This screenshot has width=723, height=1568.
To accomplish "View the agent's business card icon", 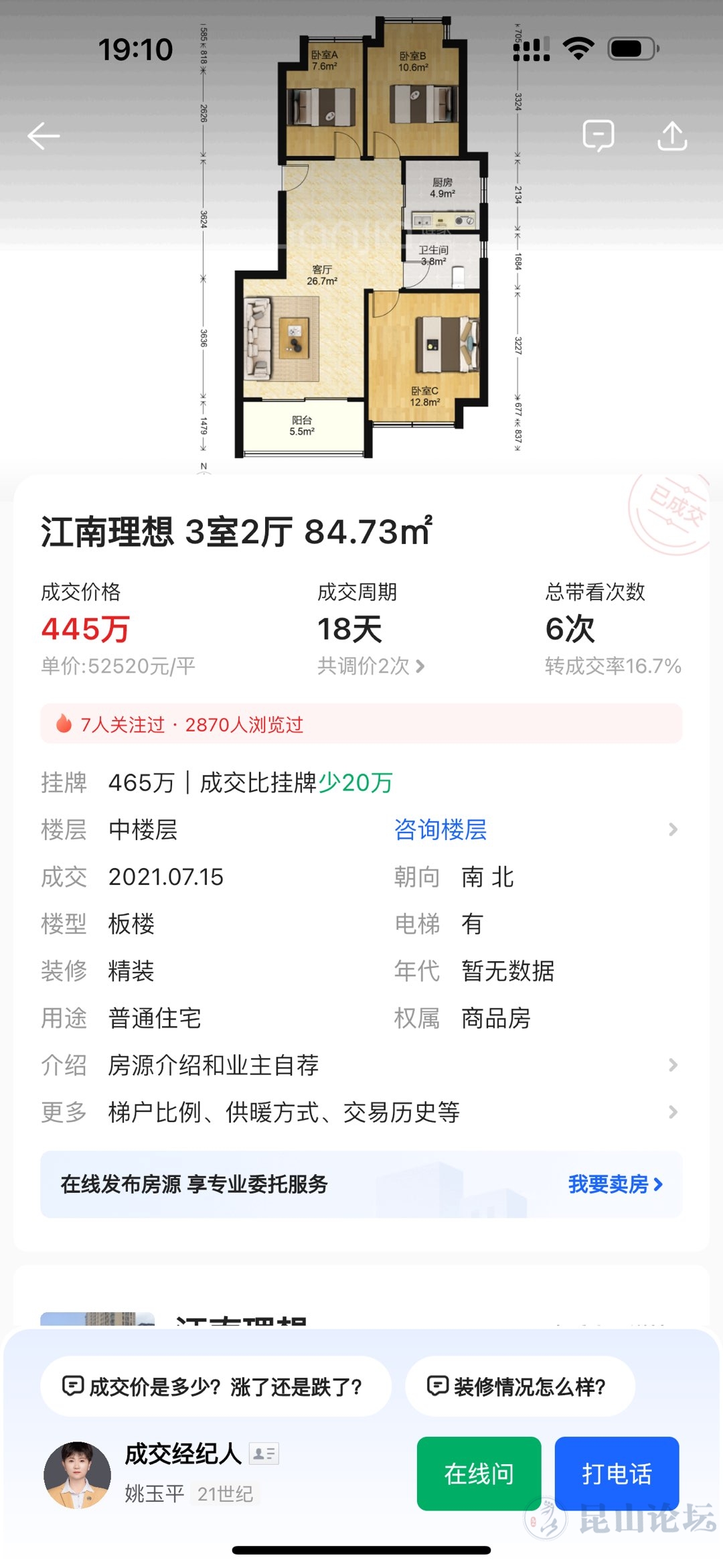I will [264, 1453].
